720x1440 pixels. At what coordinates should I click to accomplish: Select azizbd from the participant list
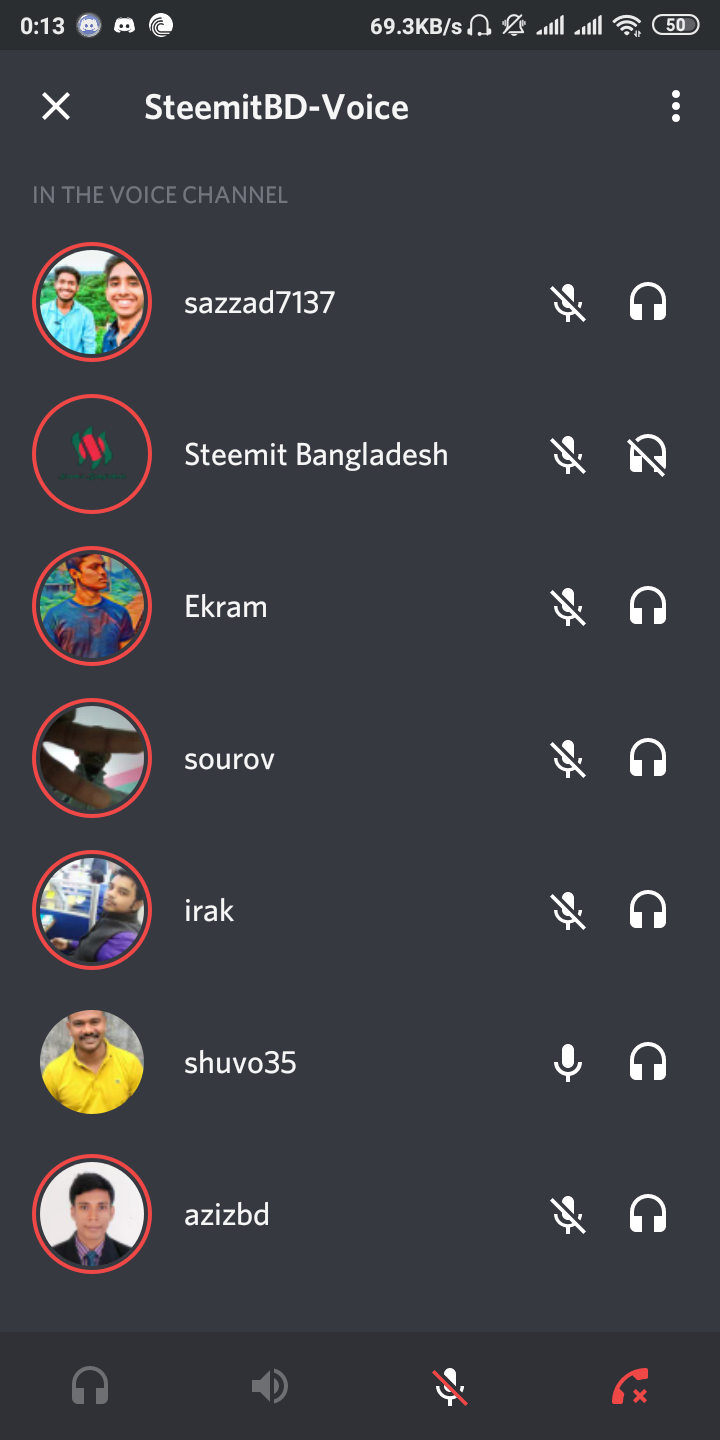226,1215
